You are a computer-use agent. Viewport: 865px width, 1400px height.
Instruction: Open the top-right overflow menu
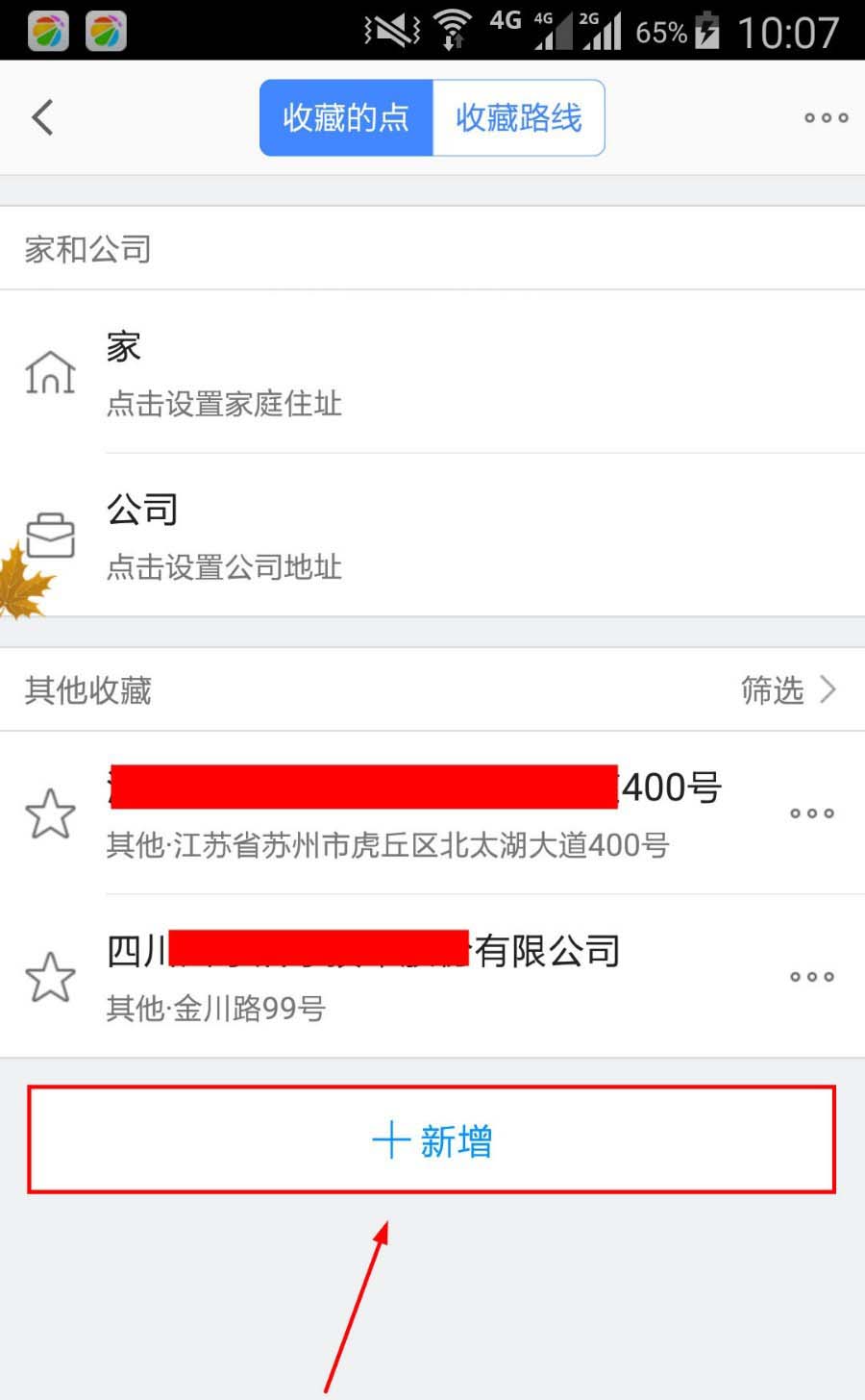(x=826, y=117)
